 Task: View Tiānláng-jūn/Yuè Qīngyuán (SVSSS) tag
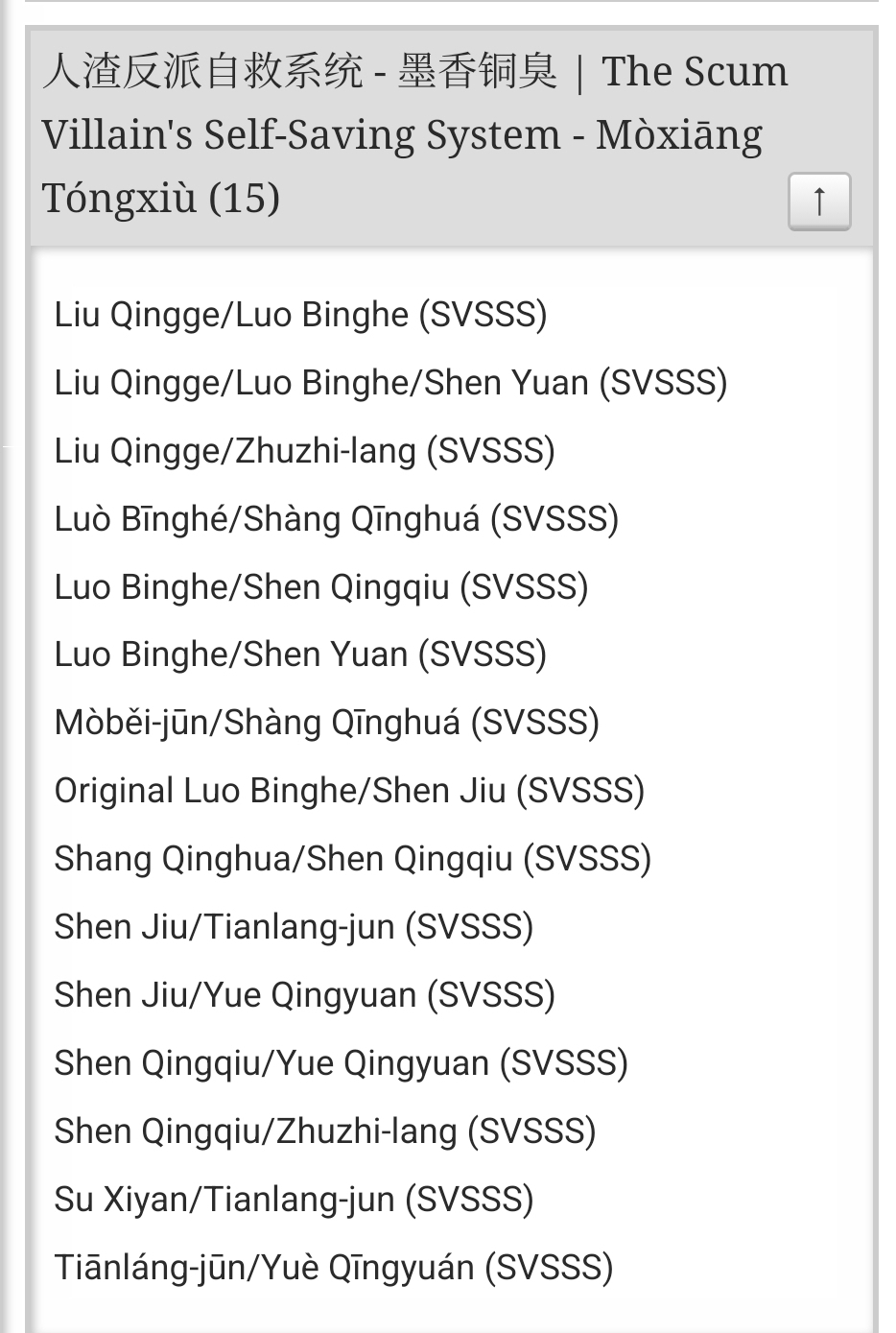pyautogui.click(x=333, y=1268)
